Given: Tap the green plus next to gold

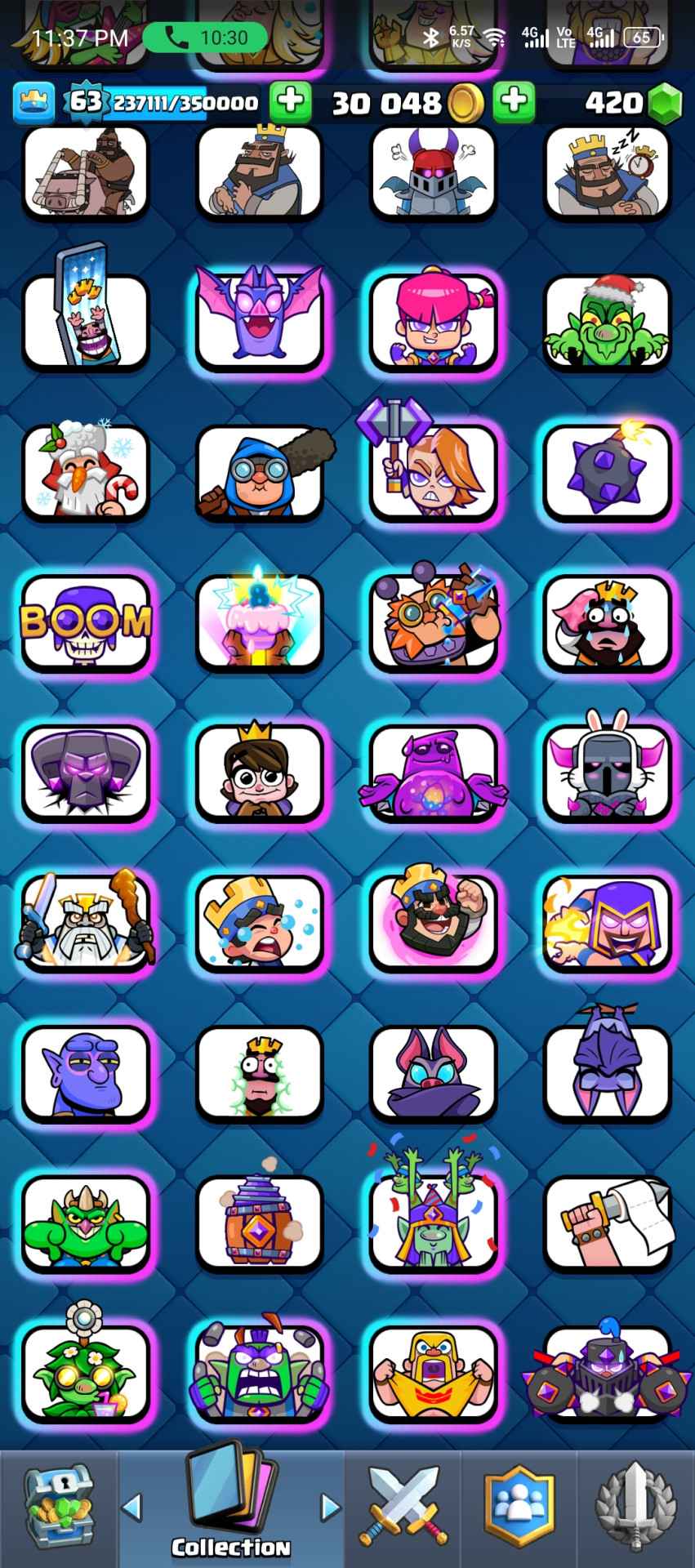Looking at the screenshot, I should coord(514,101).
